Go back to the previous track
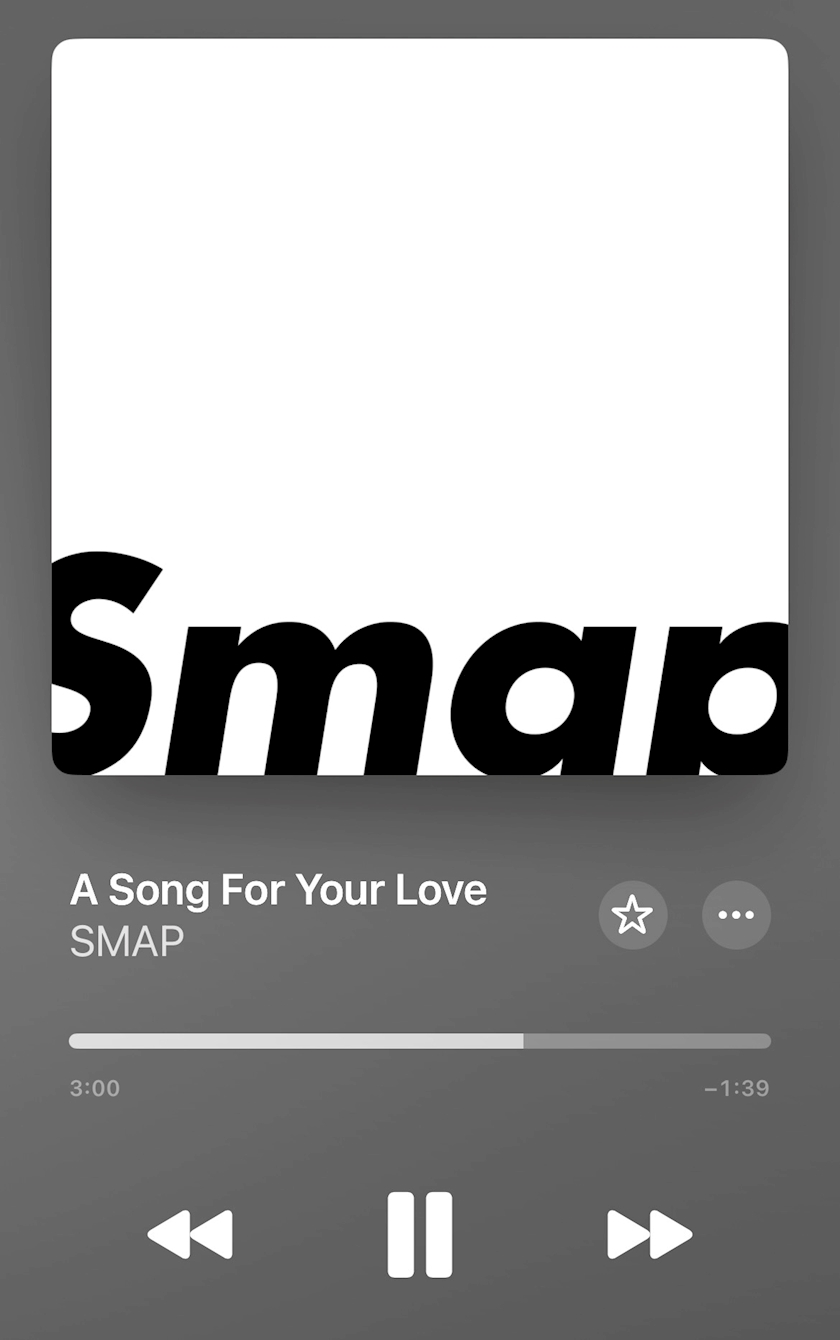 [x=190, y=1234]
